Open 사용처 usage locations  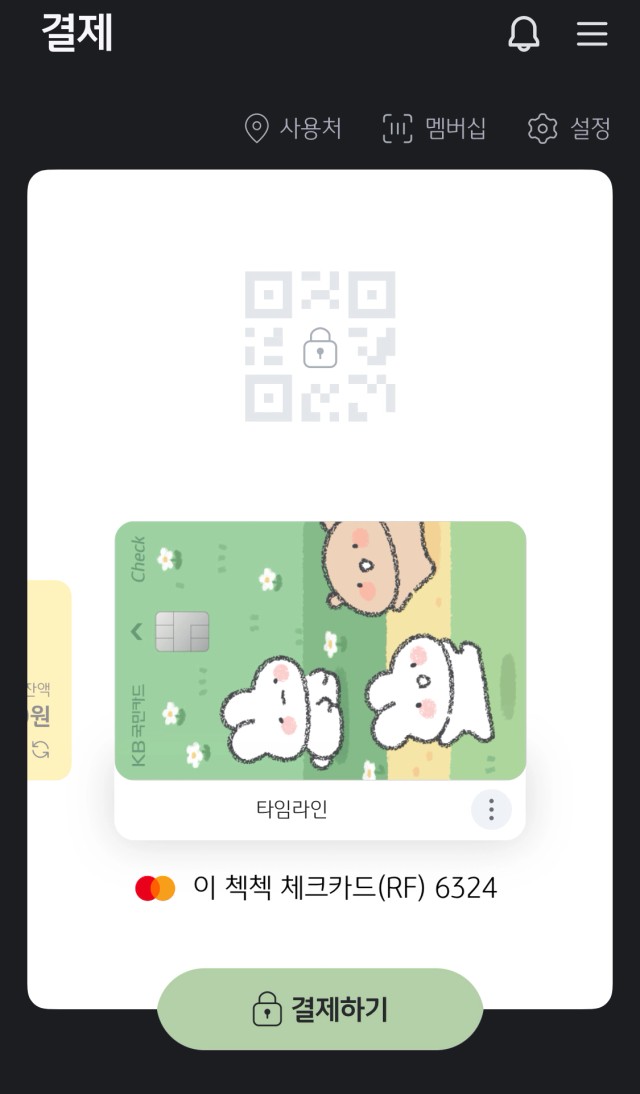pos(293,128)
